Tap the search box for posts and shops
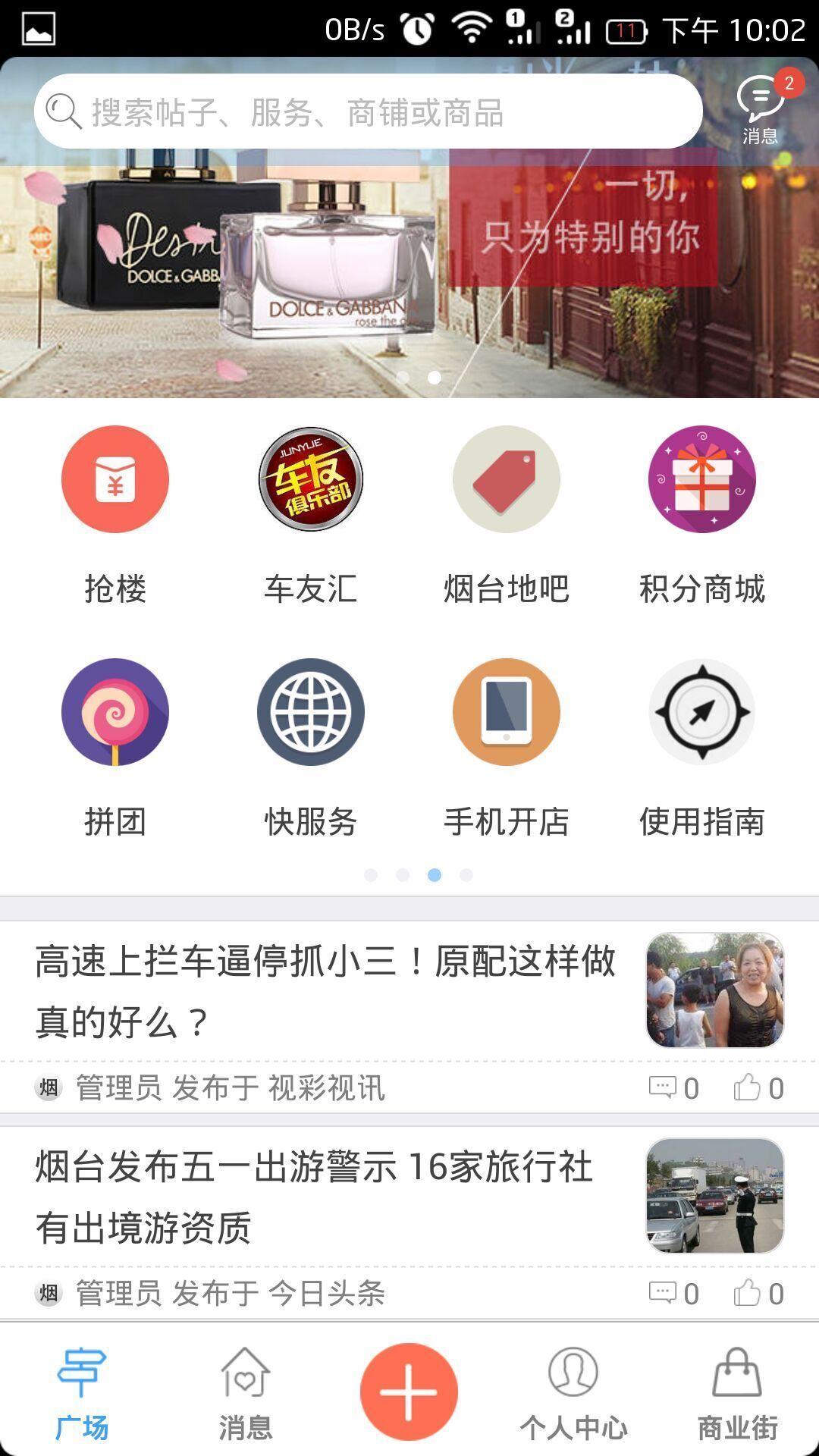Screen dimensions: 819x1456 [368, 111]
